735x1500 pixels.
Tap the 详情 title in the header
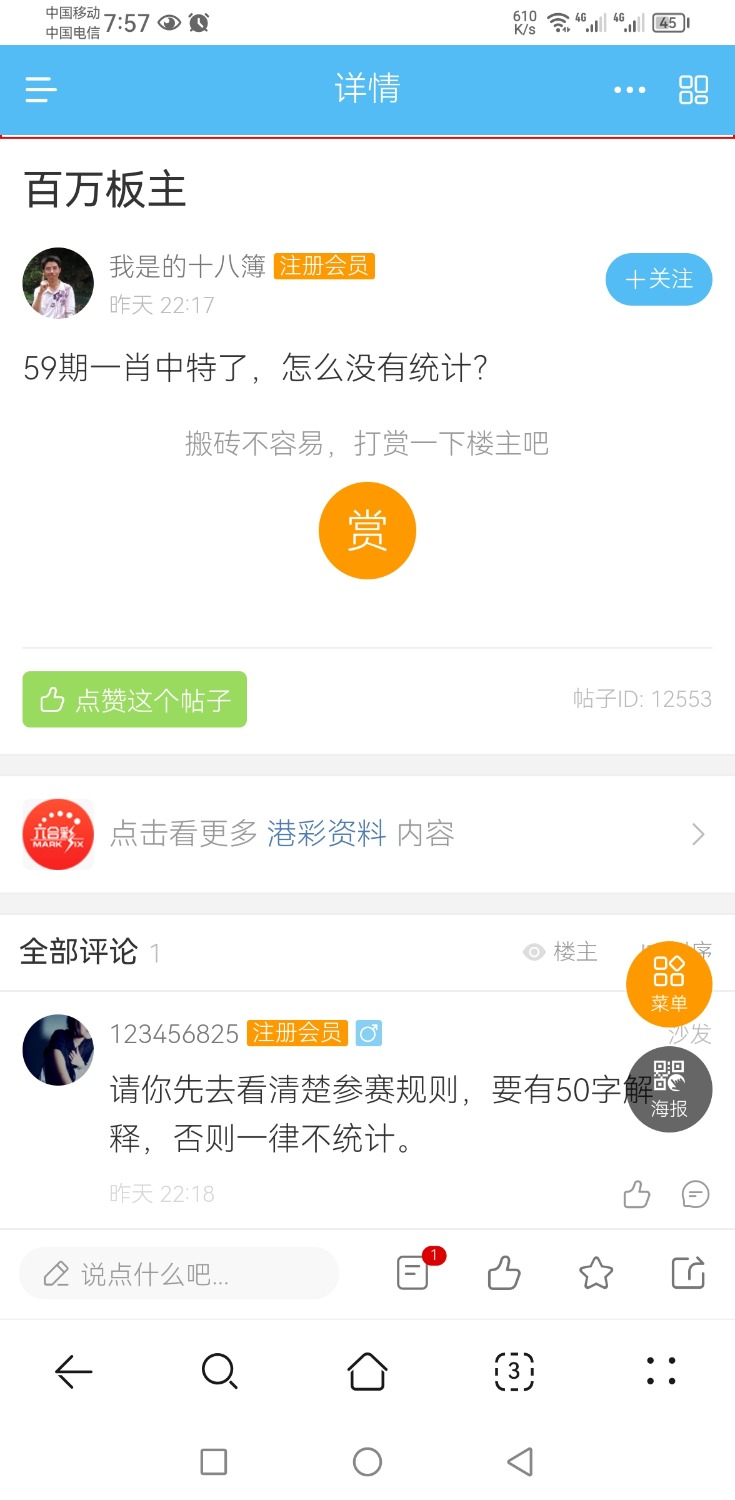367,90
